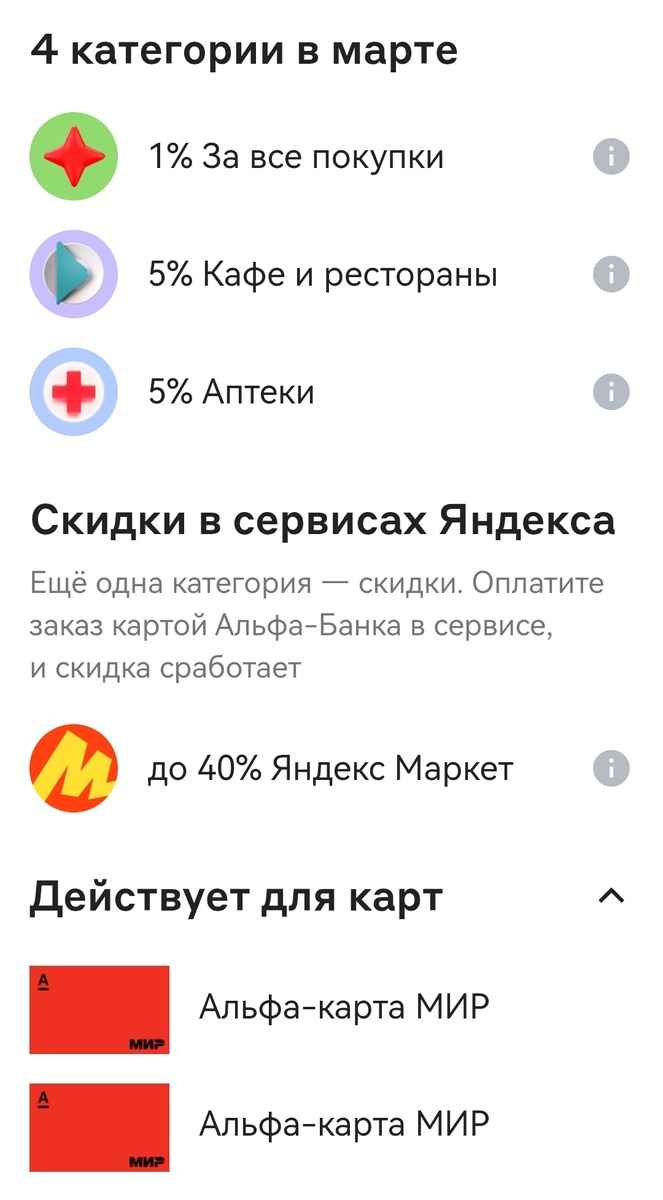The height and width of the screenshot is (1200, 663).
Task: View info about до 40% Яндекс Маркет
Action: pyautogui.click(x=611, y=769)
